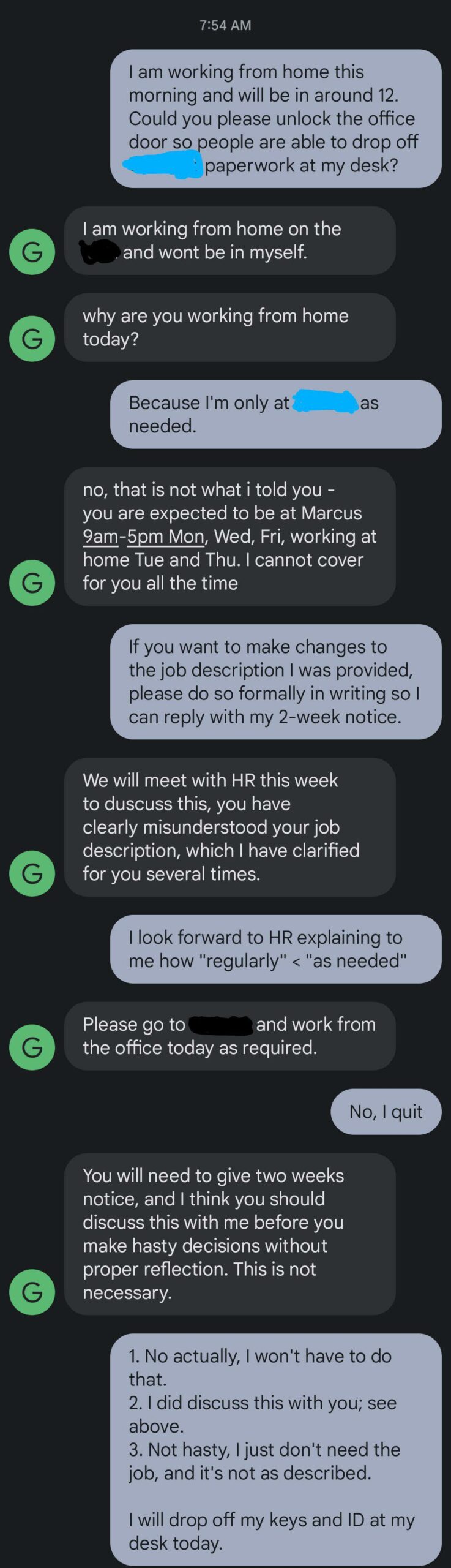Image resolution: width=451 pixels, height=1568 pixels.
Task: Tap the G avatar beside "why are you working from home today?"
Action: (x=32, y=339)
